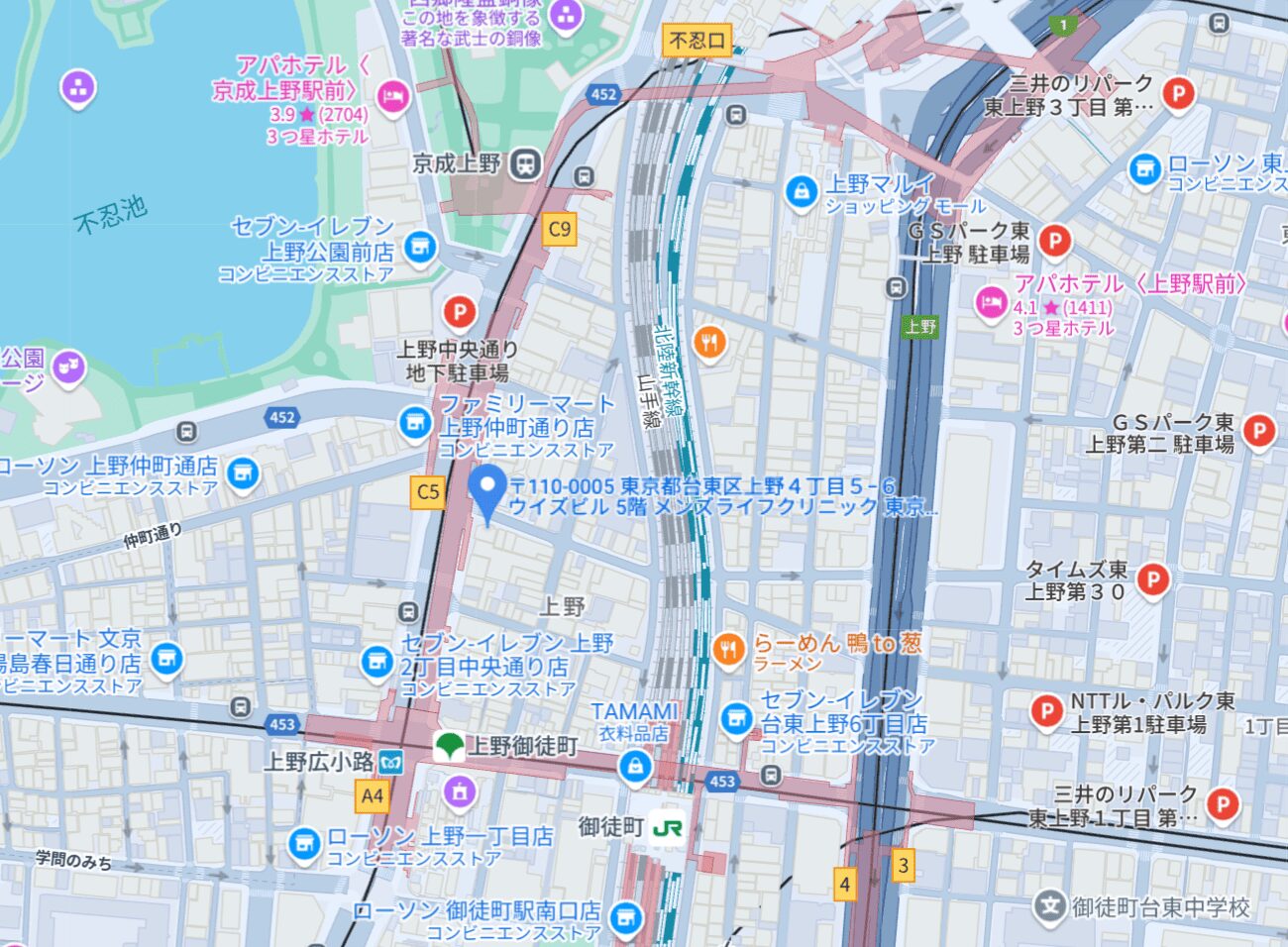Tap the 京成上野 station icon
Image resolution: width=1288 pixels, height=947 pixels.
pos(526,163)
